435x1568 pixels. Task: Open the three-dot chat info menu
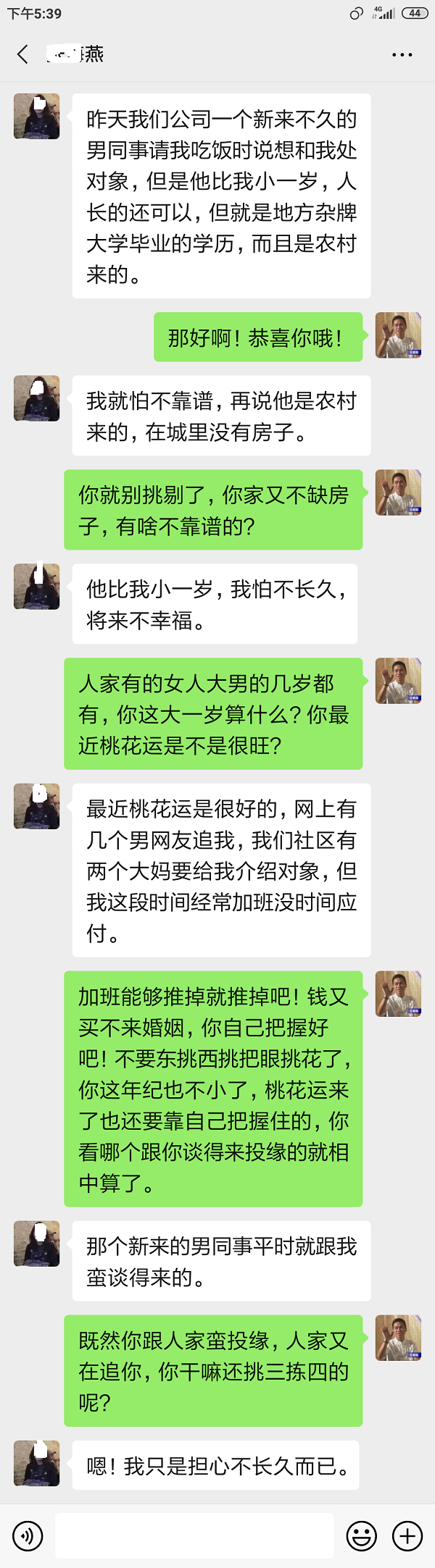coord(402,55)
